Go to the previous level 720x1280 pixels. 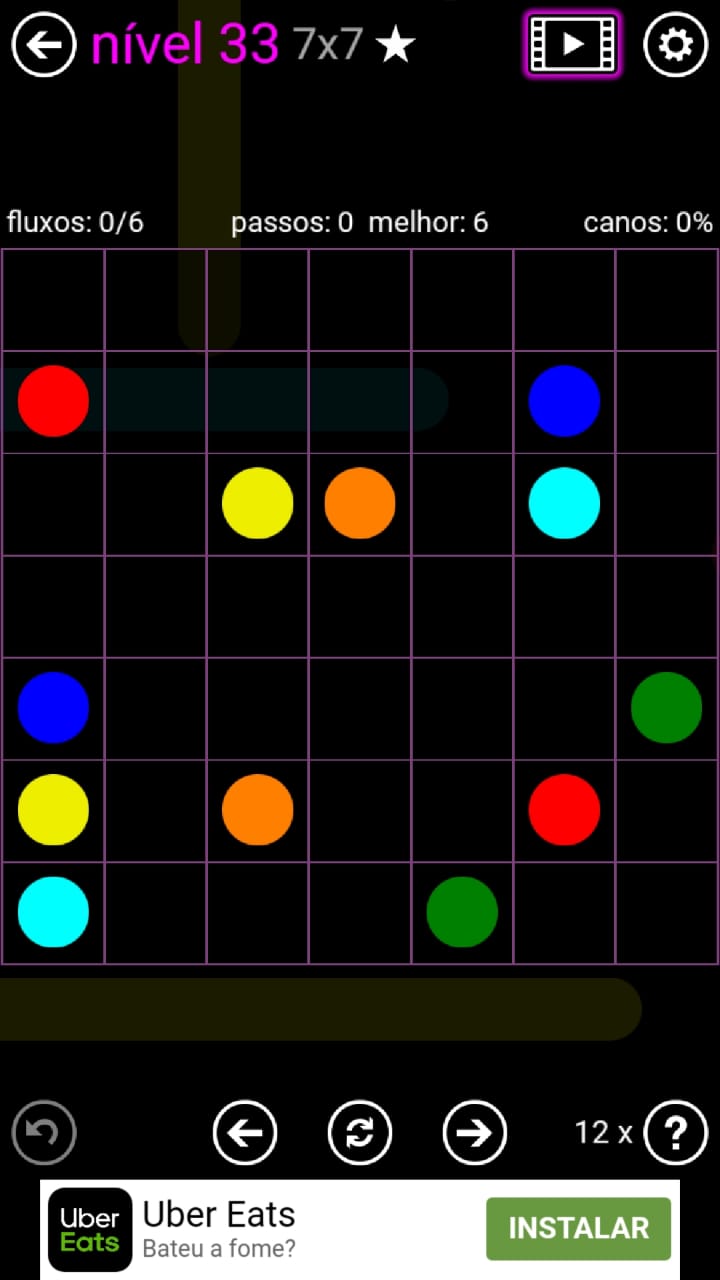(245, 1132)
